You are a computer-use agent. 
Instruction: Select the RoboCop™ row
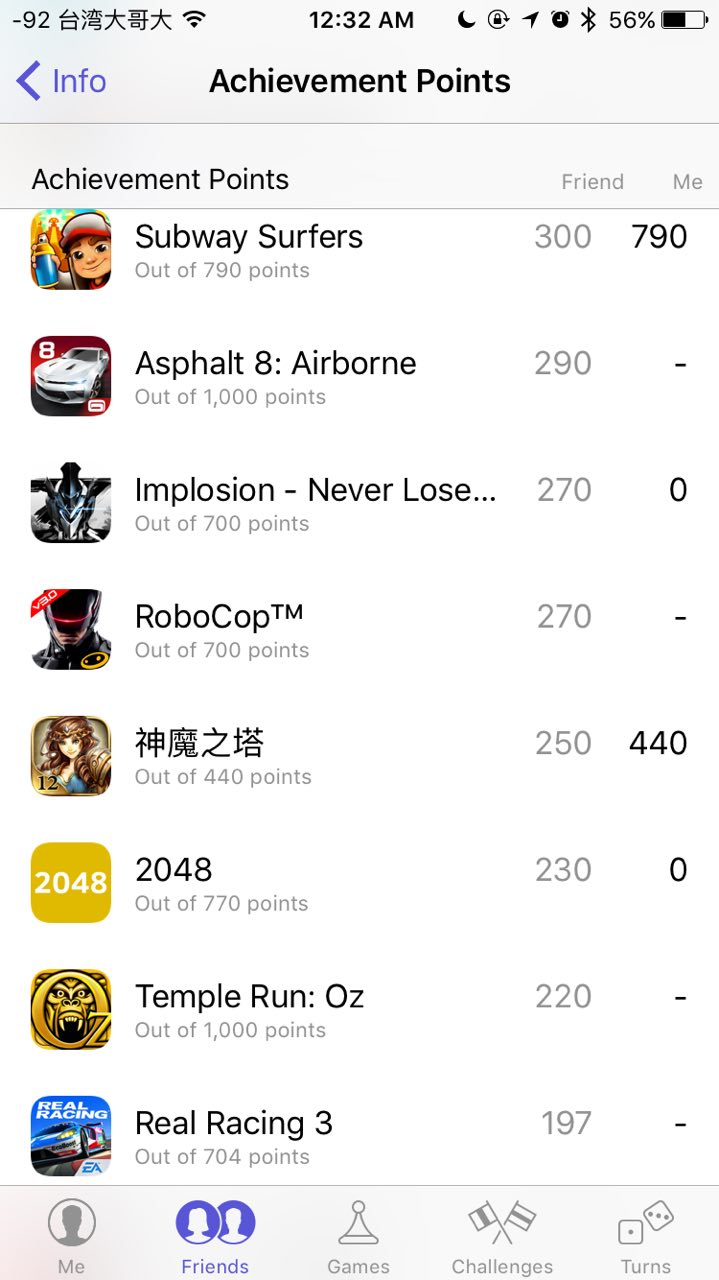point(359,630)
